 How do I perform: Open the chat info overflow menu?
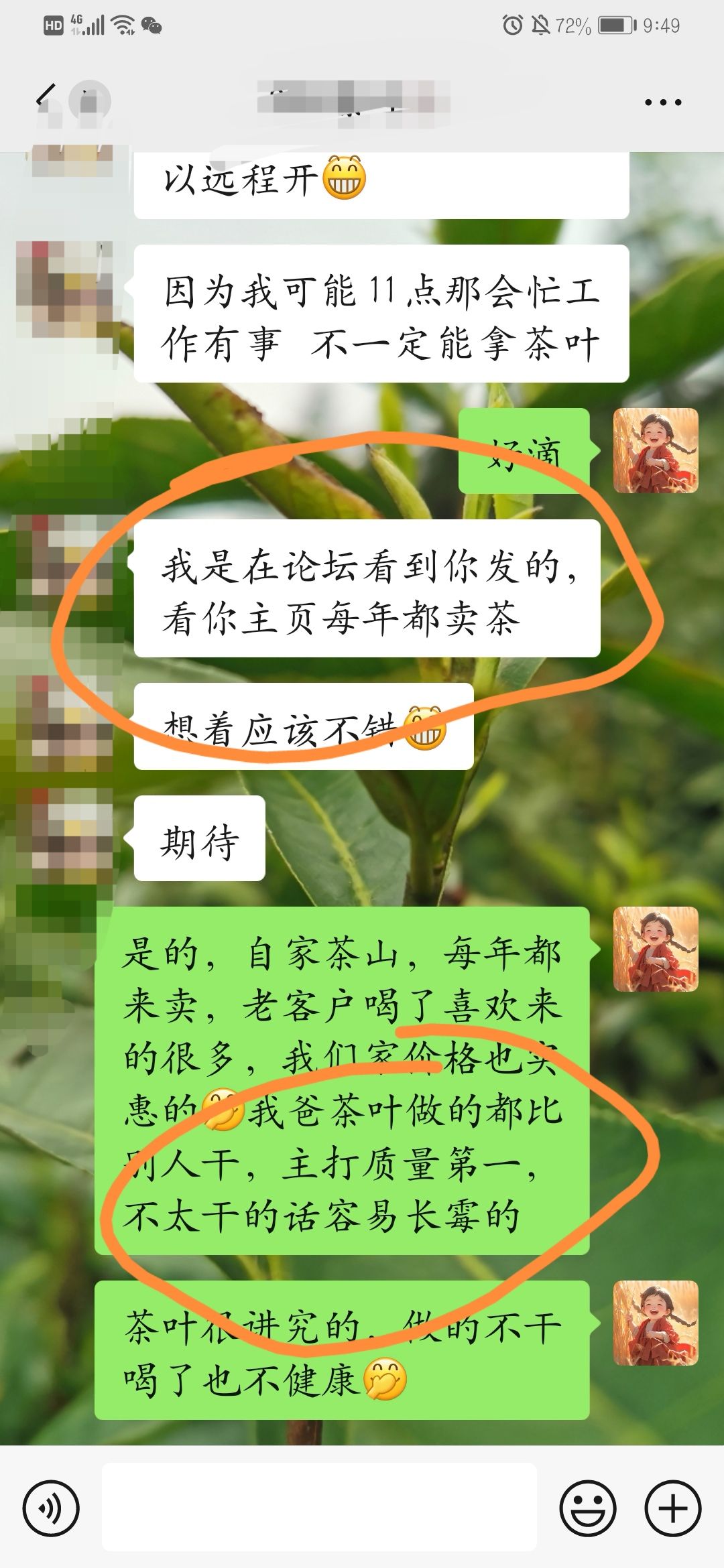(662, 103)
